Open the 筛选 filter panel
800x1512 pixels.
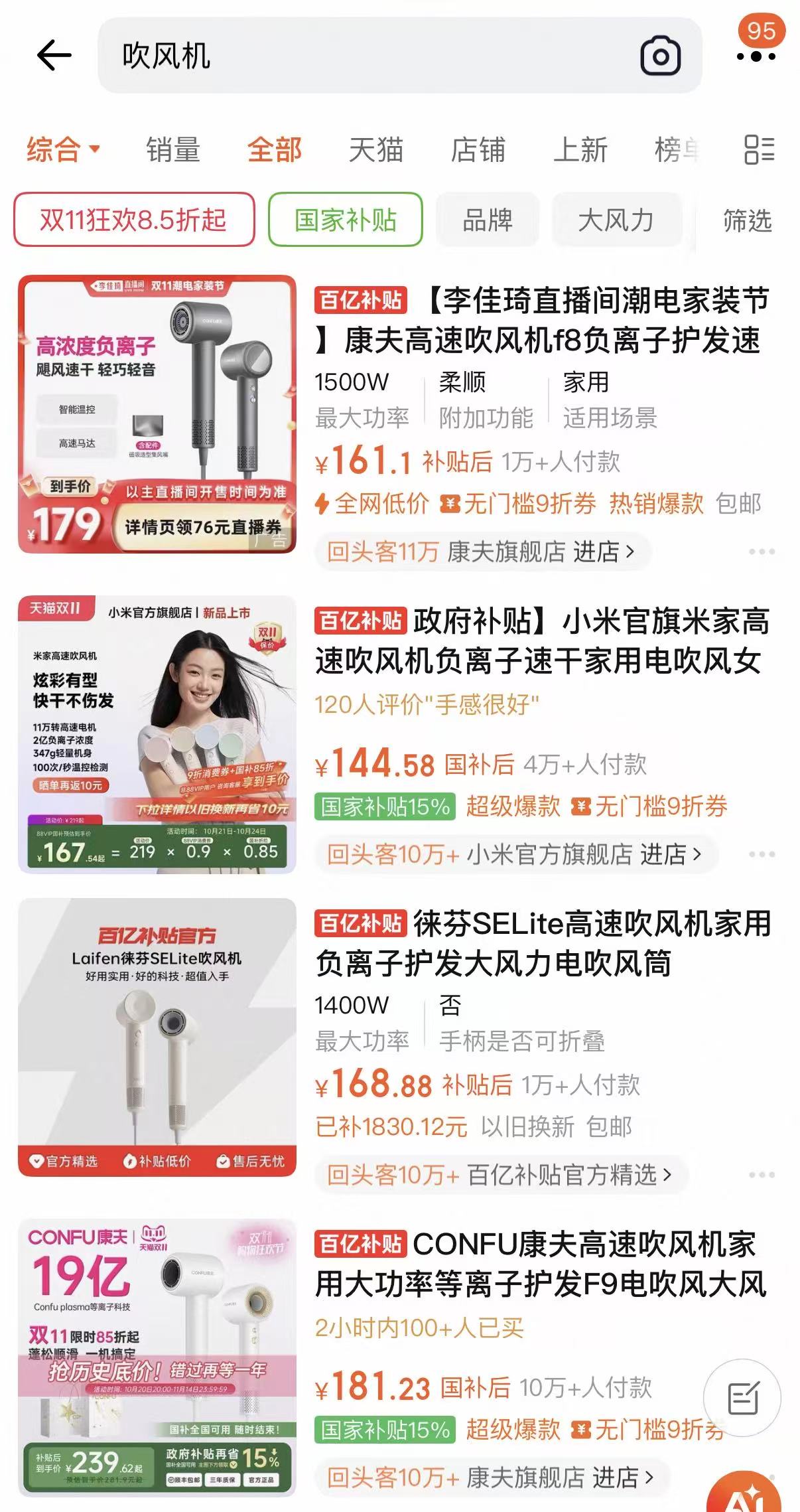tap(747, 220)
